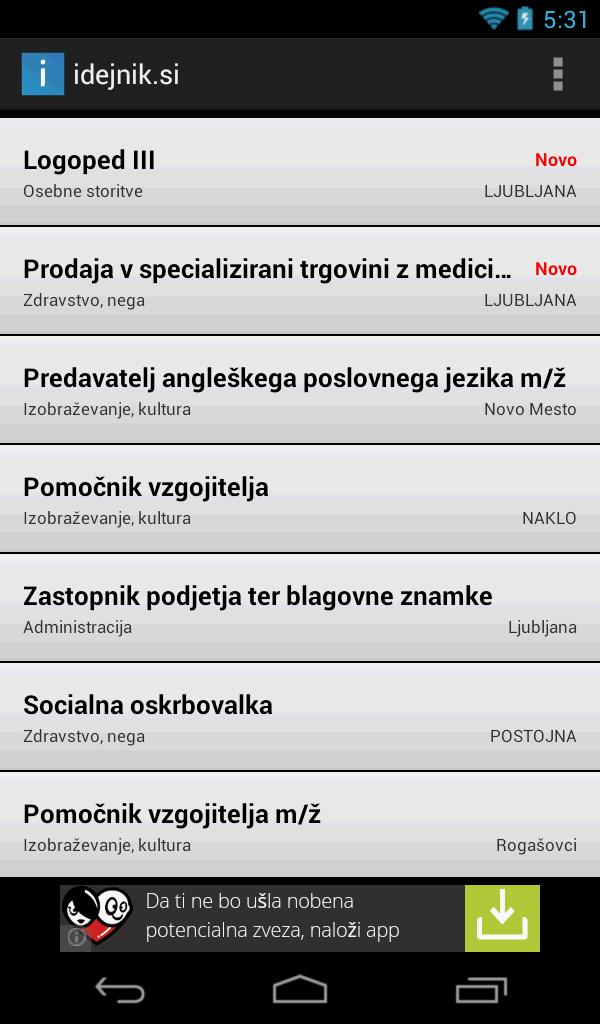The height and width of the screenshot is (1024, 600).
Task: Go back with the system back button
Action: click(x=120, y=990)
